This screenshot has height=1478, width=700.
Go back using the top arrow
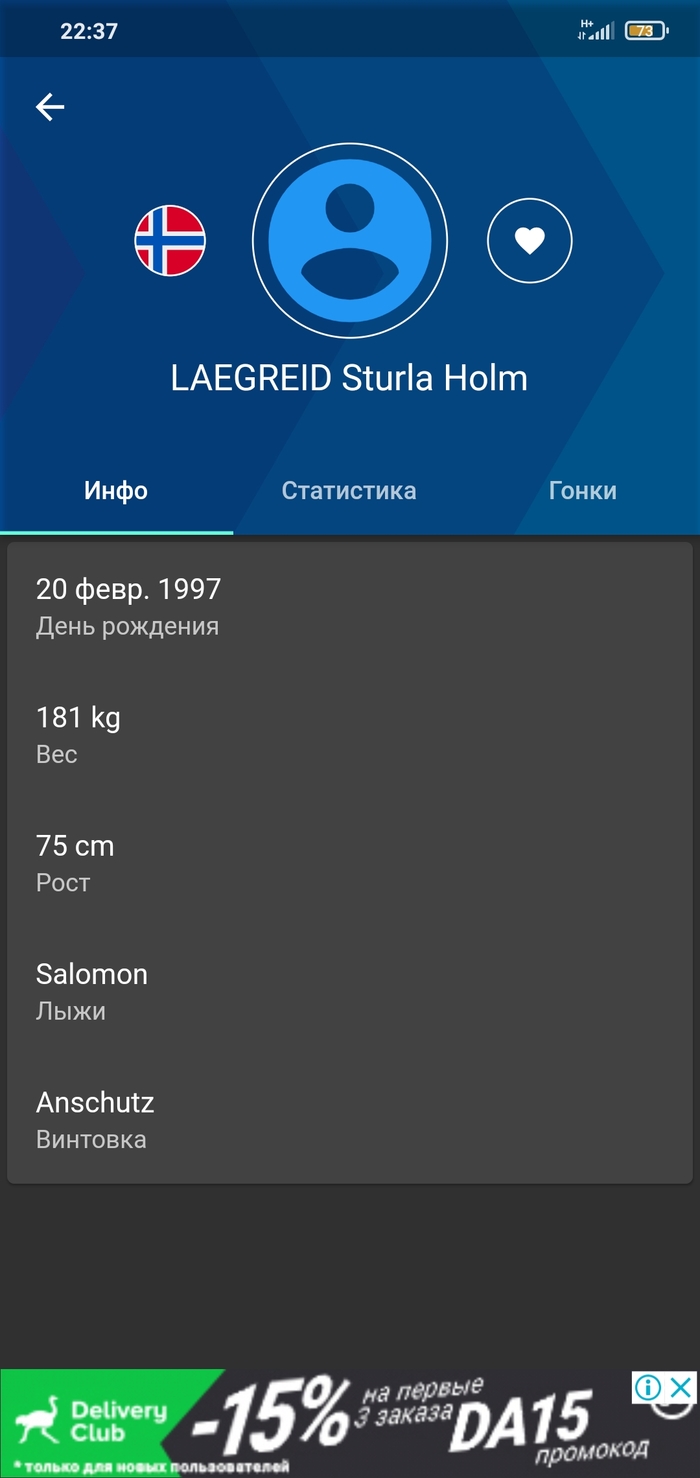point(50,107)
